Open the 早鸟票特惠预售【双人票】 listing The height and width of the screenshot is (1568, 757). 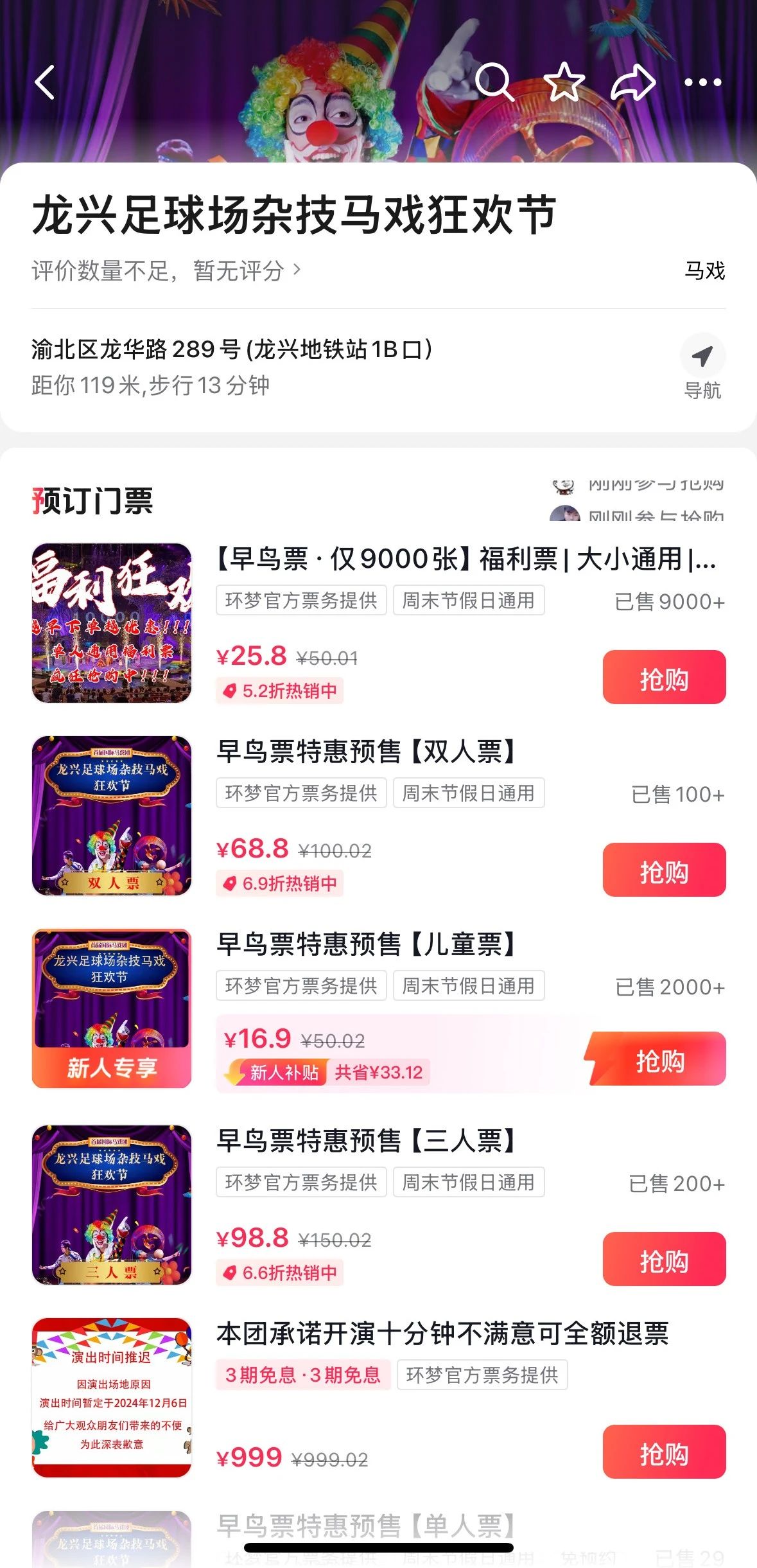(366, 752)
